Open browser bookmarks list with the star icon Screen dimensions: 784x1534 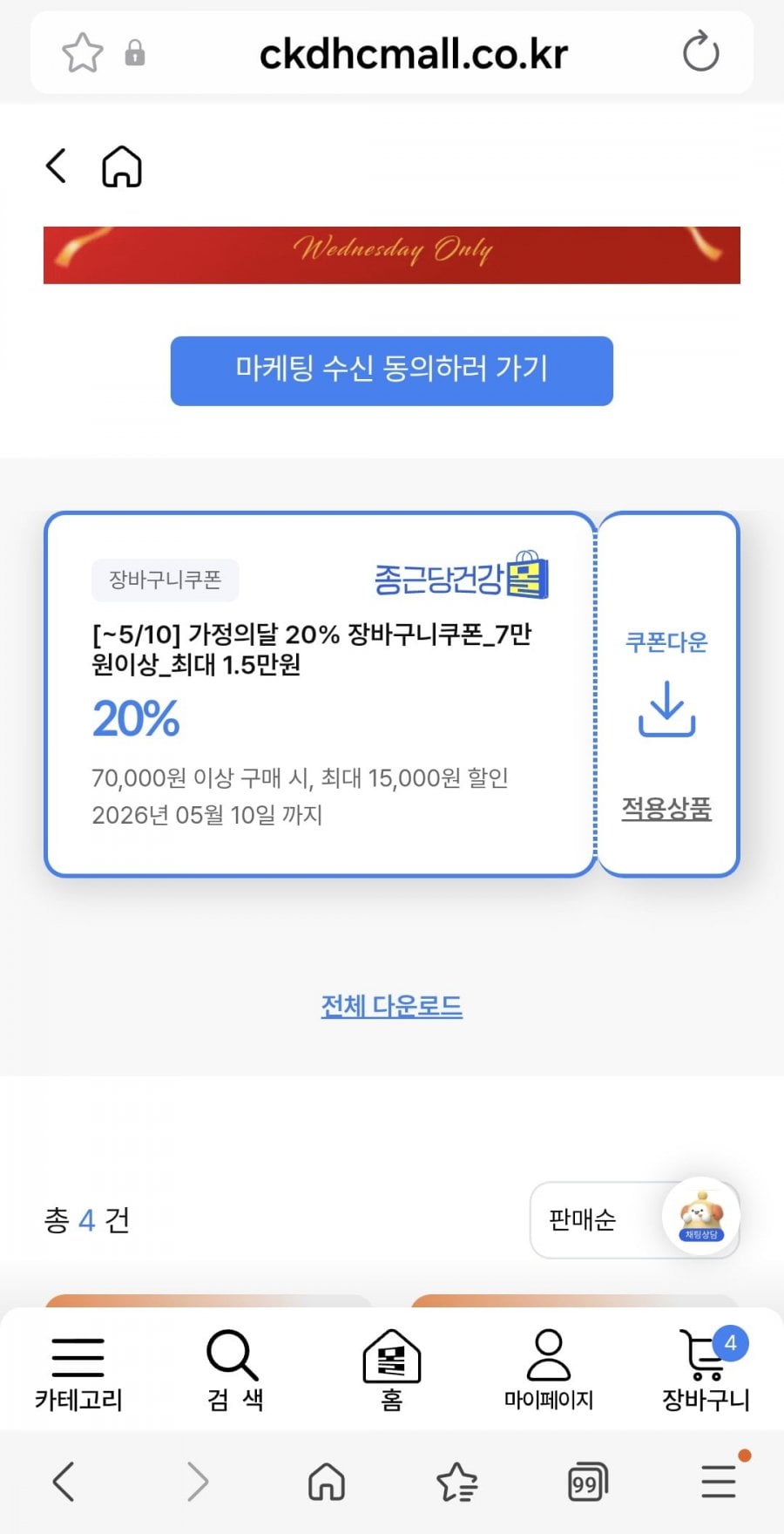(x=456, y=1482)
